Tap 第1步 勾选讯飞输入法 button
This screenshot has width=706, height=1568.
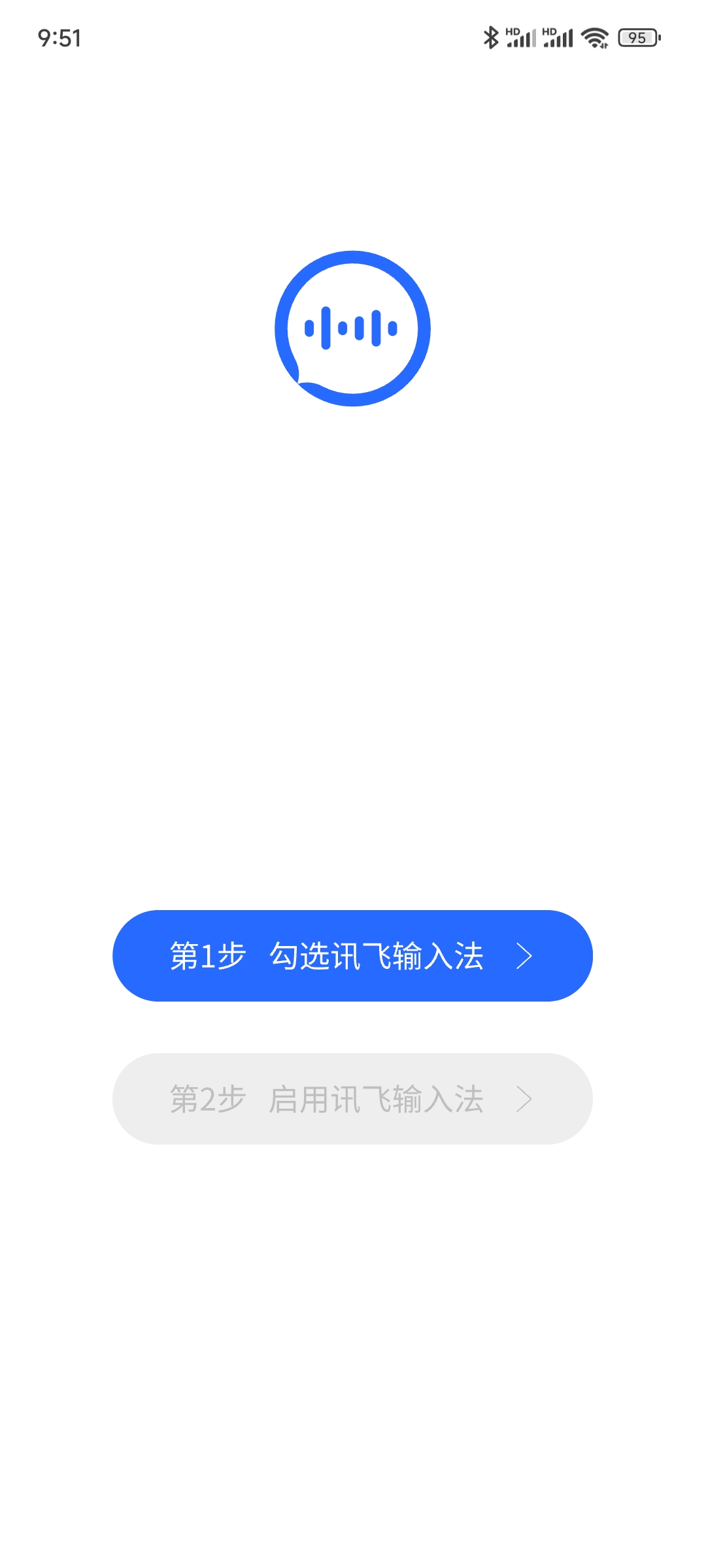tap(352, 955)
